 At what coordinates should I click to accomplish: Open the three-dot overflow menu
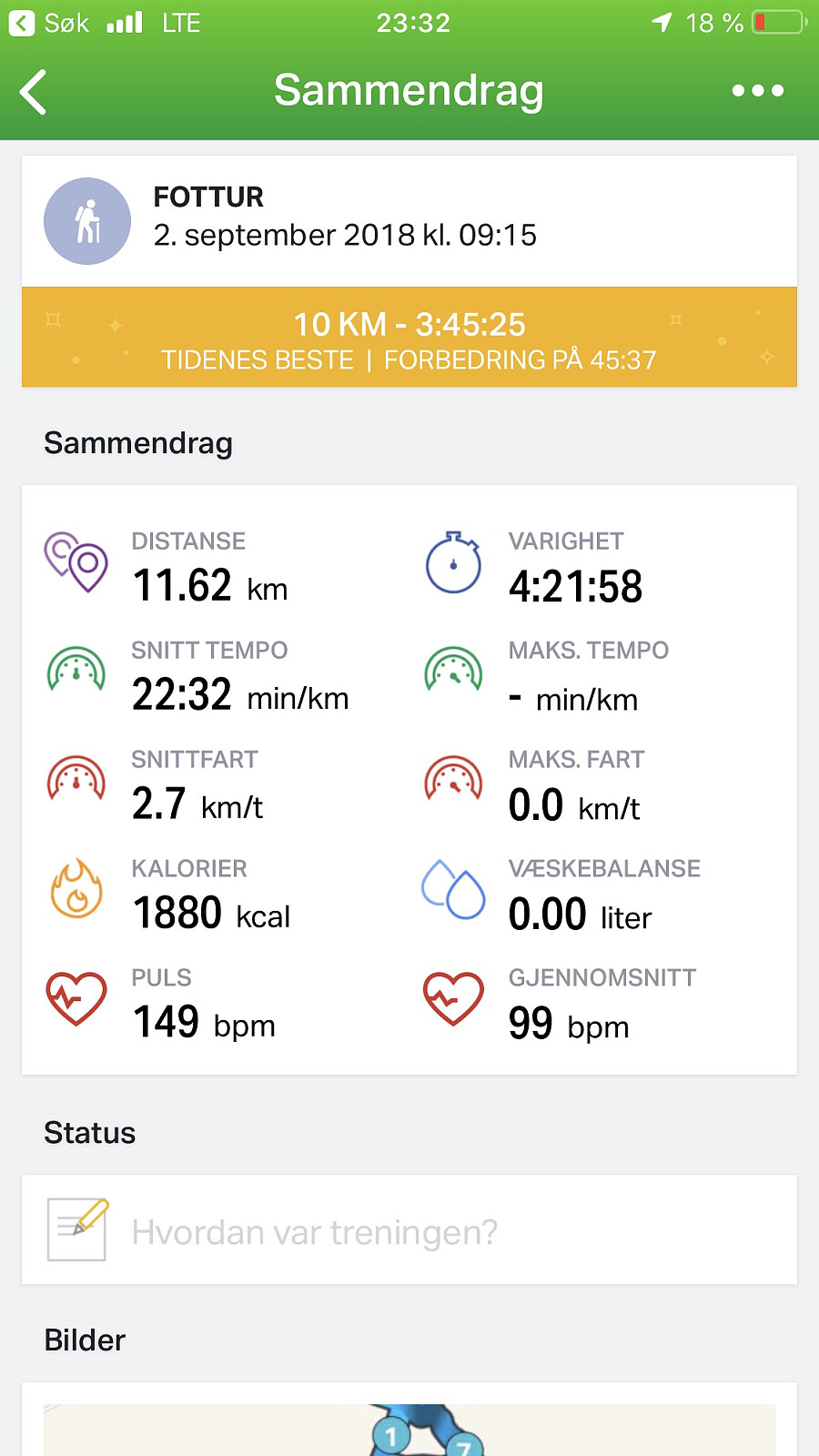pos(757,91)
